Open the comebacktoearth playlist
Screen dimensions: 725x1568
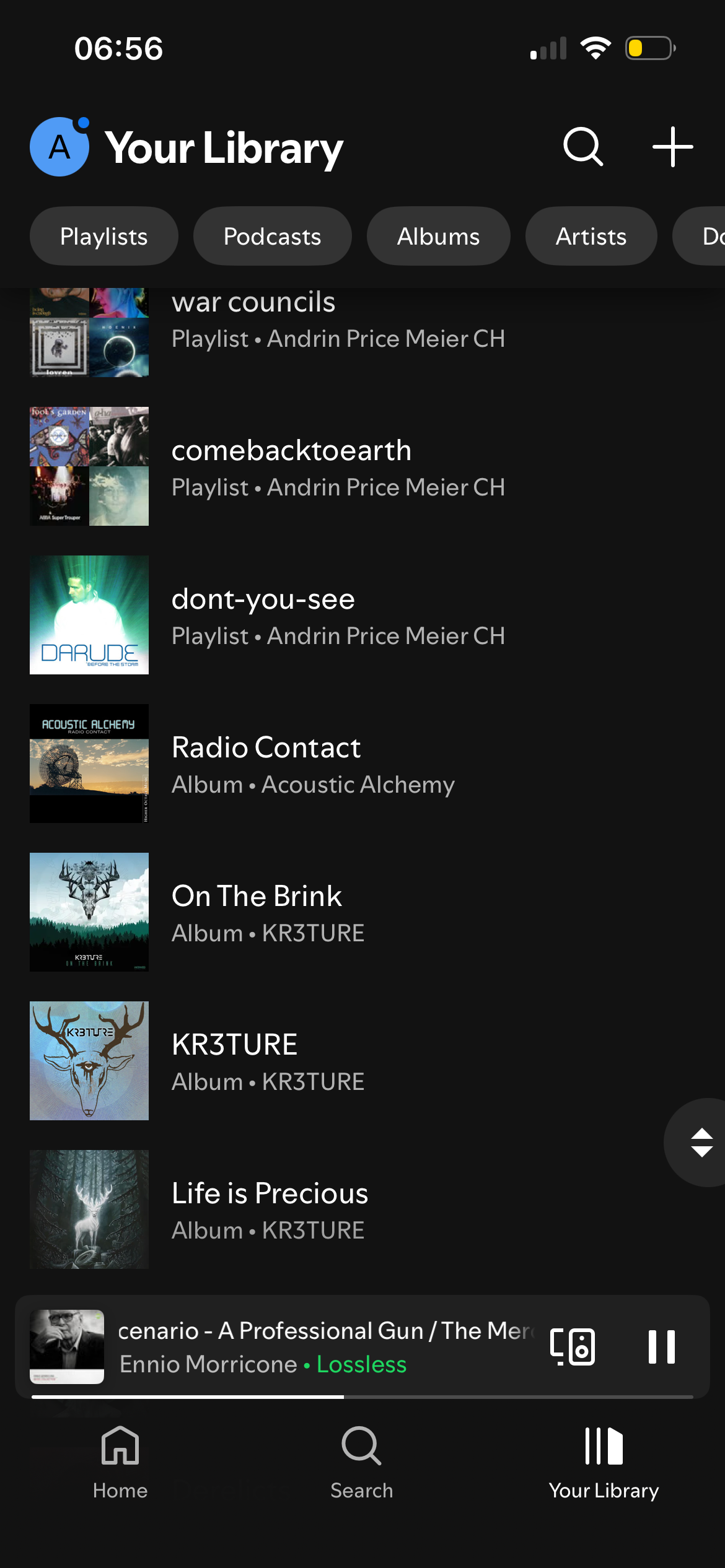click(x=338, y=467)
